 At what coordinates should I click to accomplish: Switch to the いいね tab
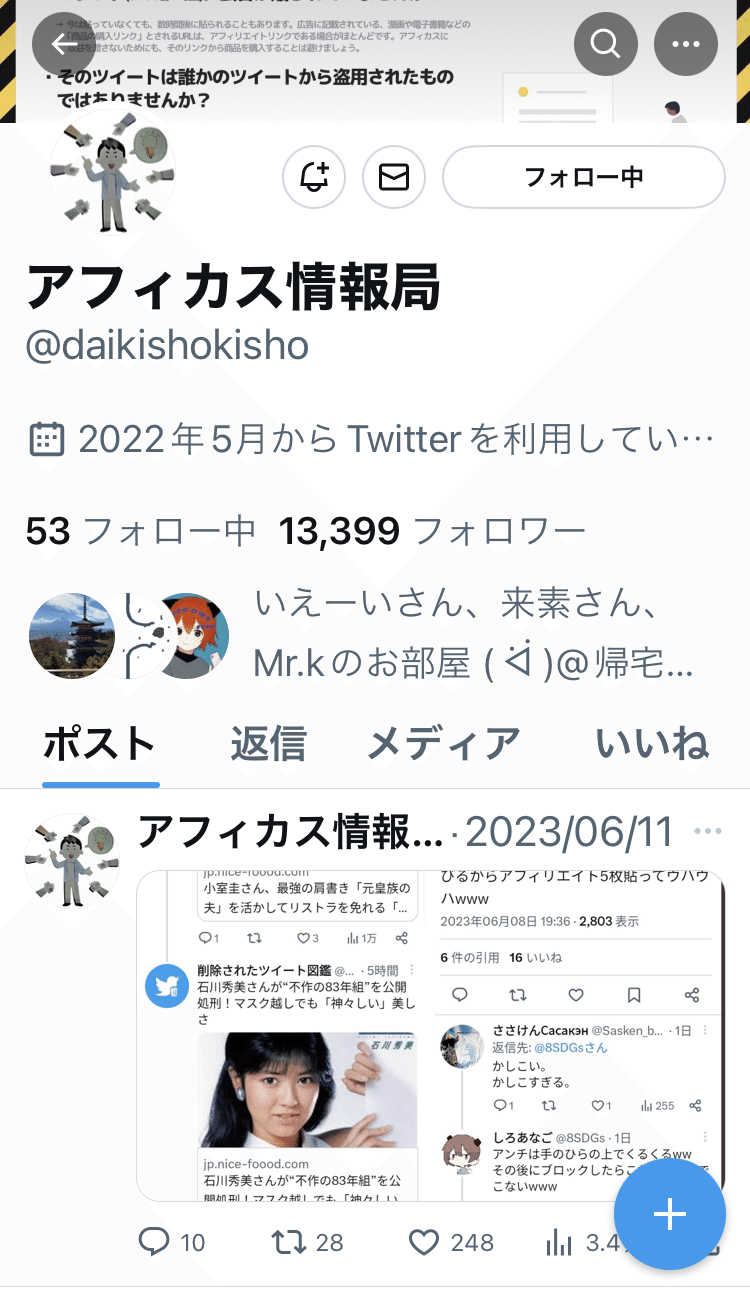[x=652, y=744]
